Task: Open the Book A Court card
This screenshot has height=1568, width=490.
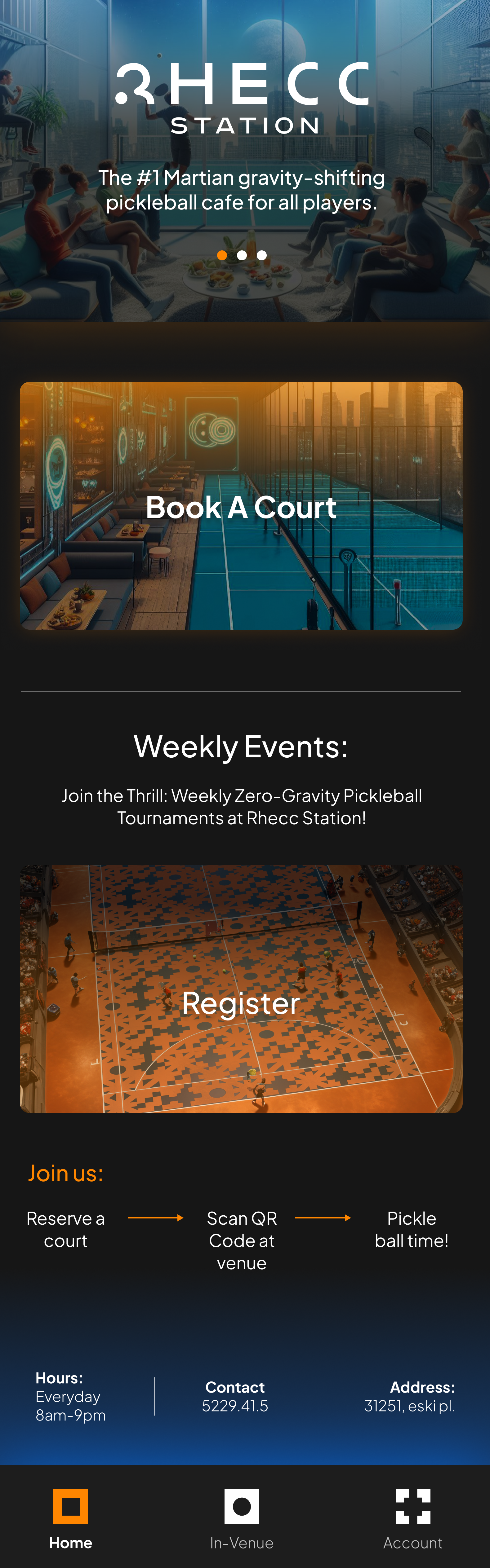Action: (x=241, y=506)
